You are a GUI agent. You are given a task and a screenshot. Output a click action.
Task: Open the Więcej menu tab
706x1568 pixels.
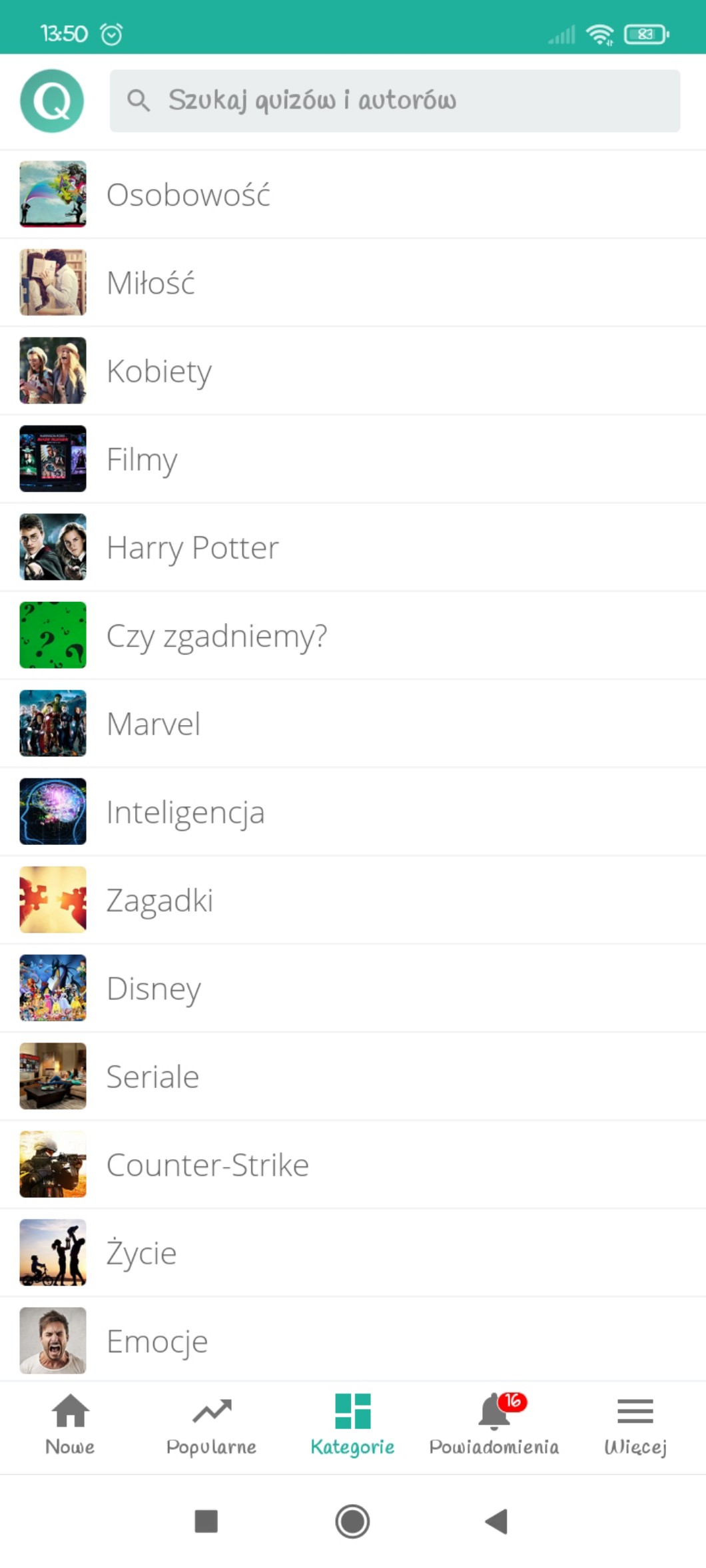pyautogui.click(x=635, y=1425)
